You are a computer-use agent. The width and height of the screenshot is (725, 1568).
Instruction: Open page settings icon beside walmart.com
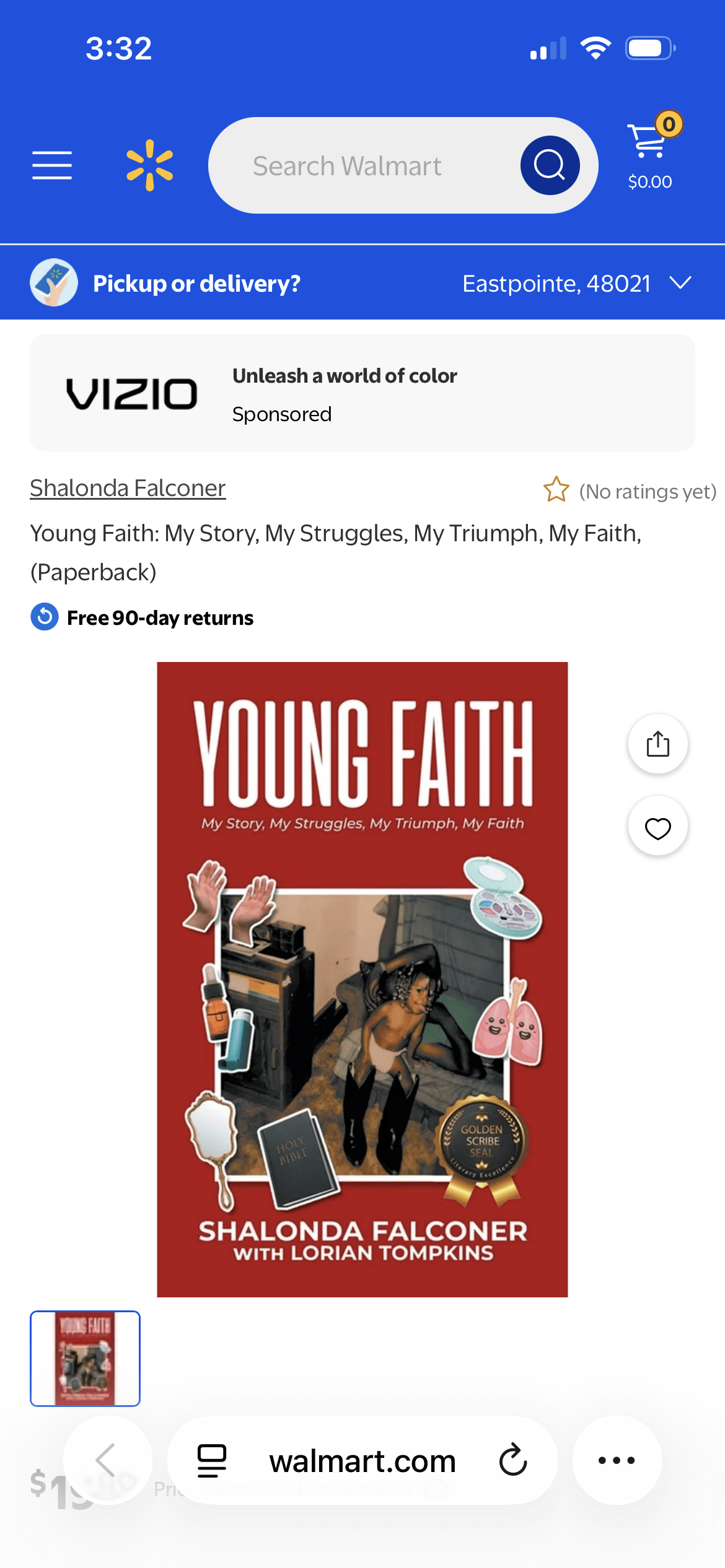pos(211,1460)
